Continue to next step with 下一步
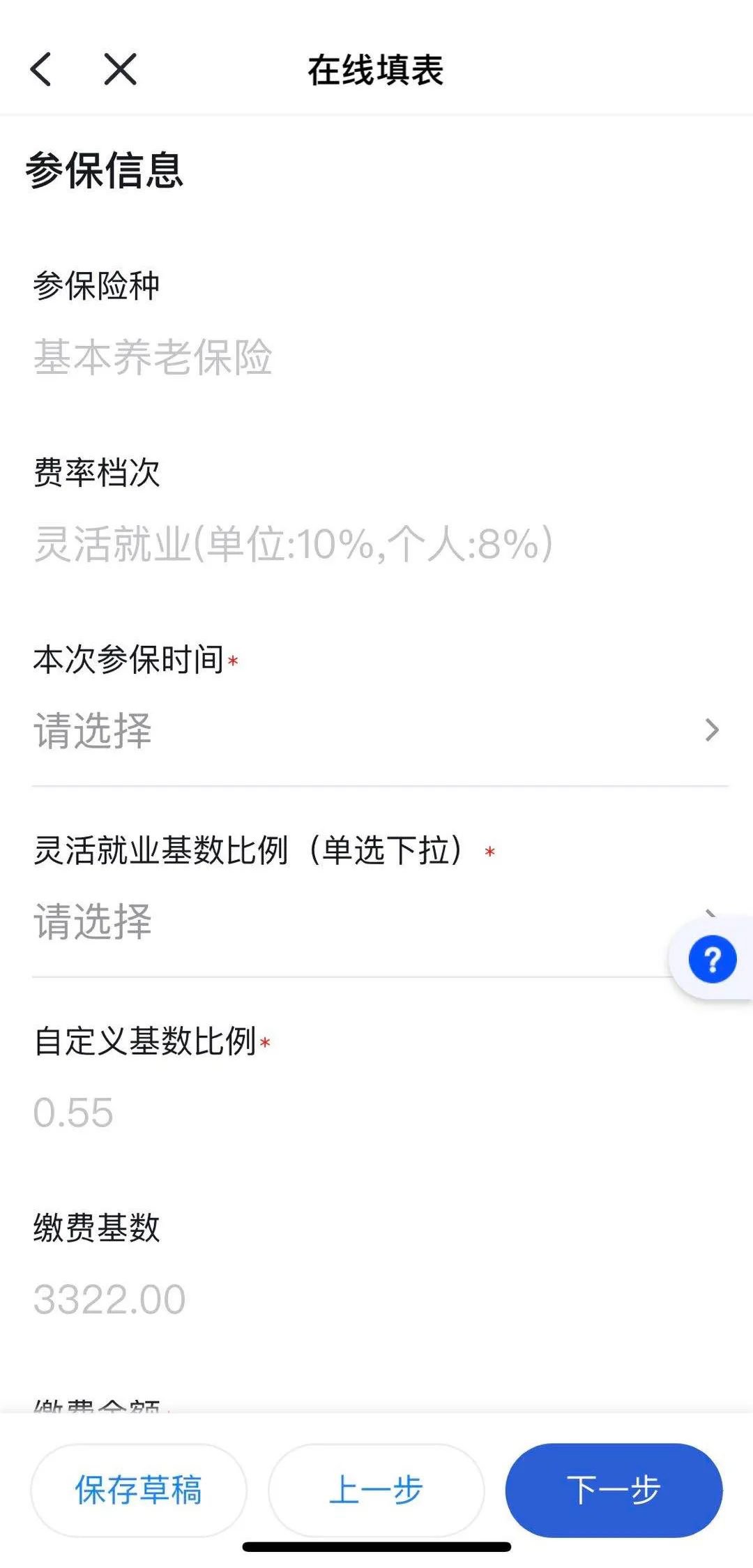 tap(614, 1489)
